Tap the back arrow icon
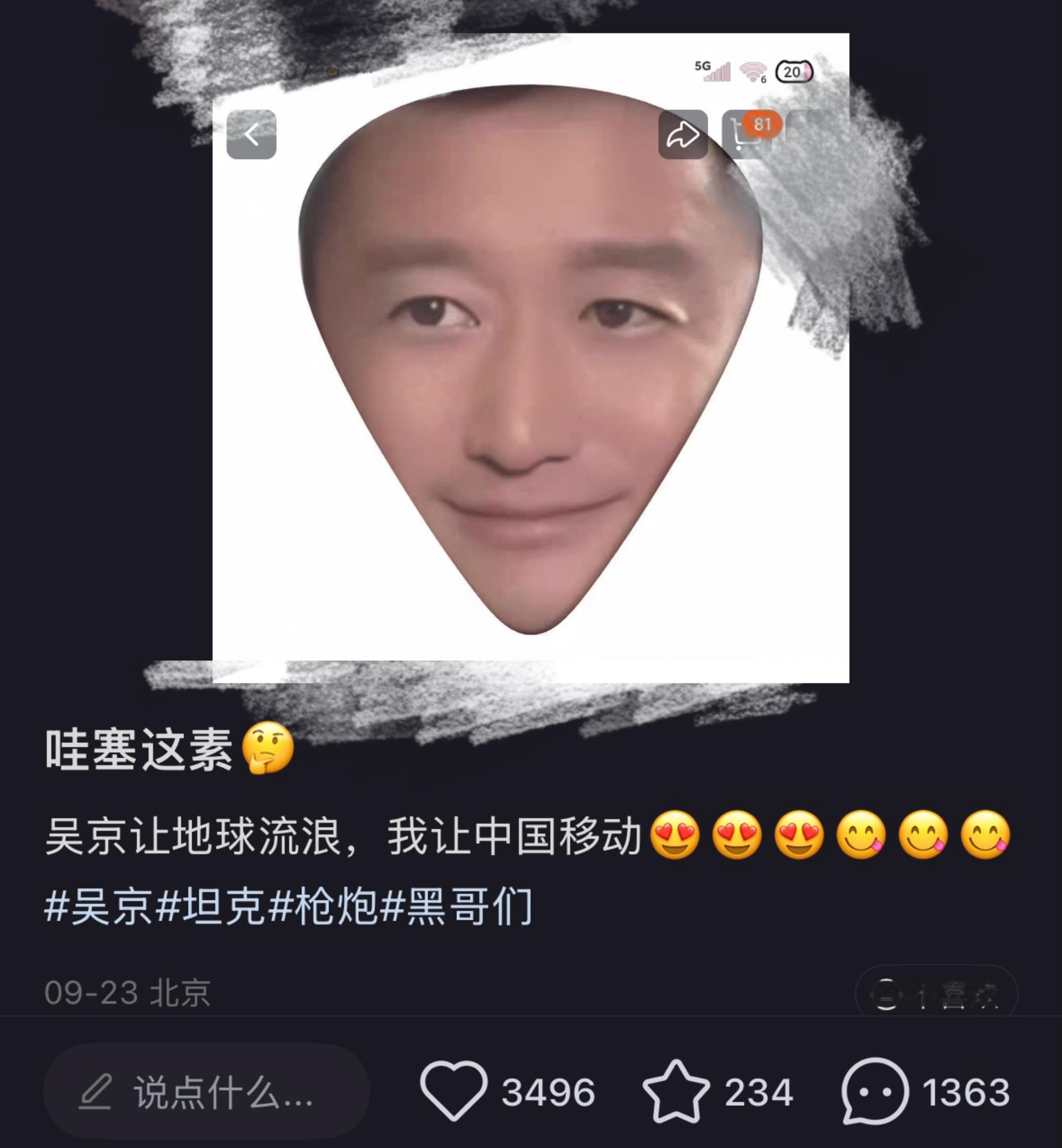1062x1148 pixels. [x=252, y=133]
